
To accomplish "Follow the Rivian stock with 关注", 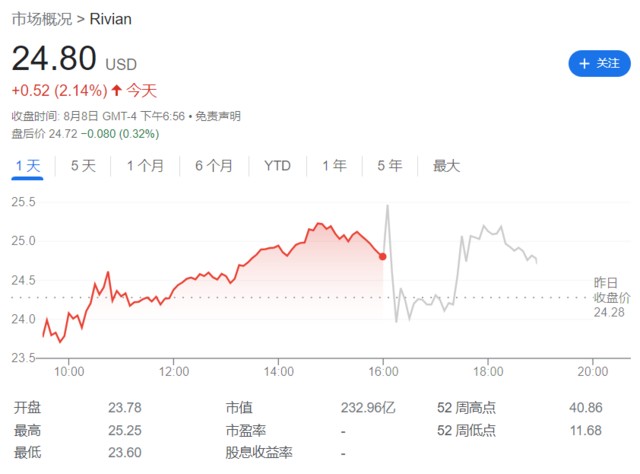I will 599,63.
